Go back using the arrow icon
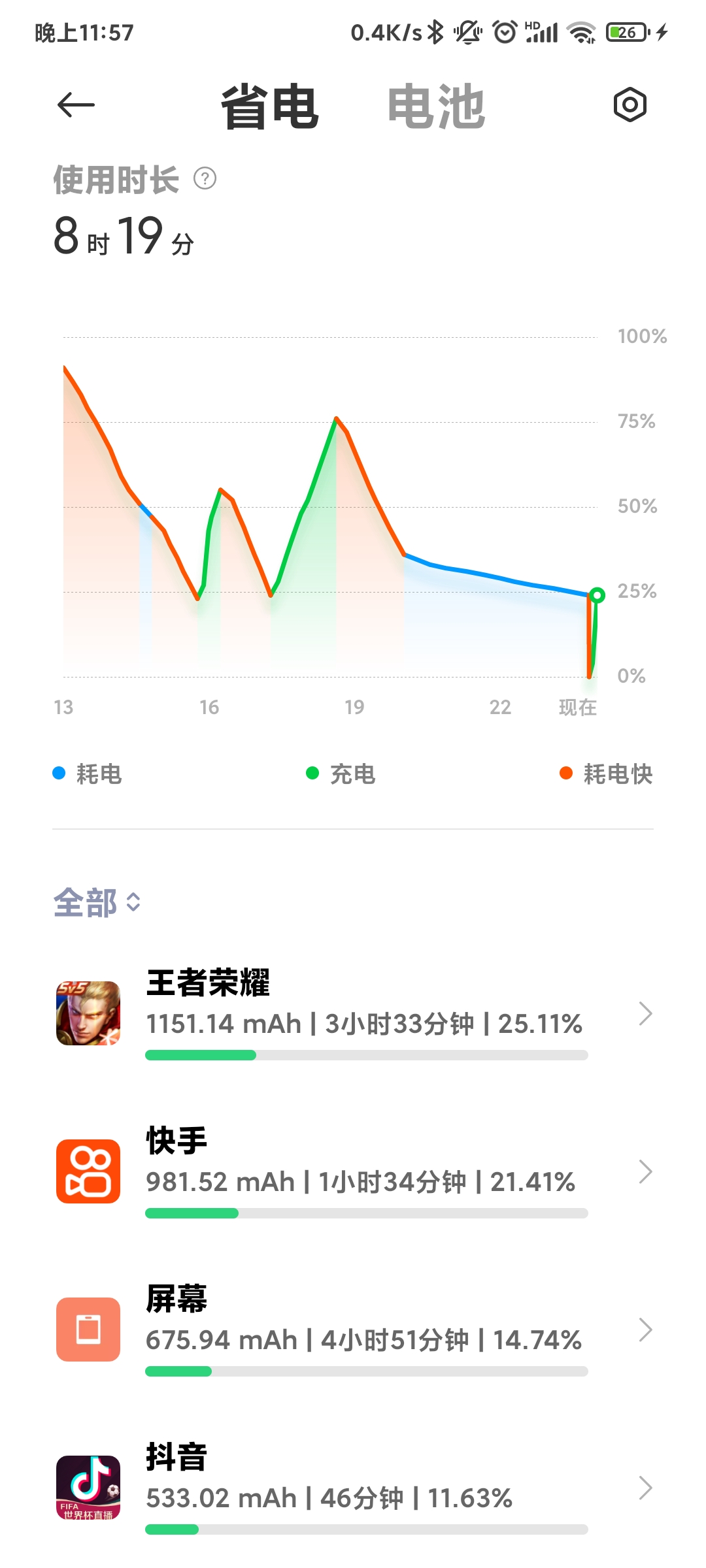706x1568 pixels. [x=76, y=105]
